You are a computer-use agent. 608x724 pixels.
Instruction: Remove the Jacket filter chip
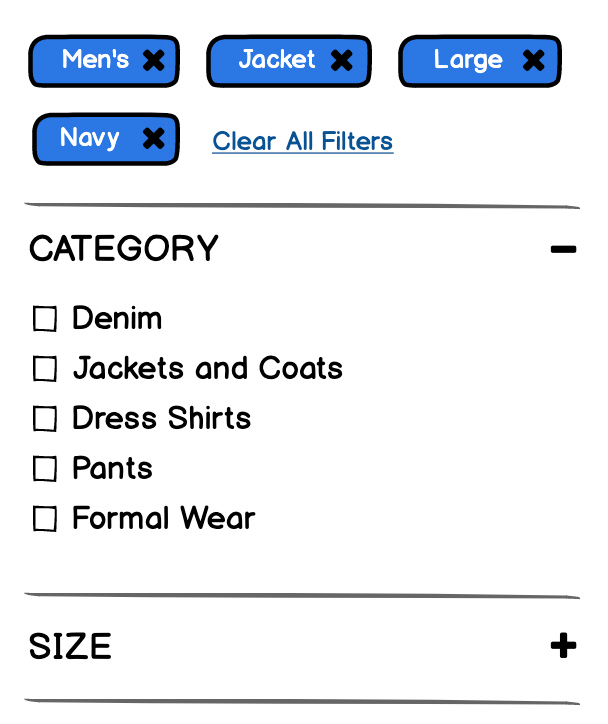coord(342,61)
